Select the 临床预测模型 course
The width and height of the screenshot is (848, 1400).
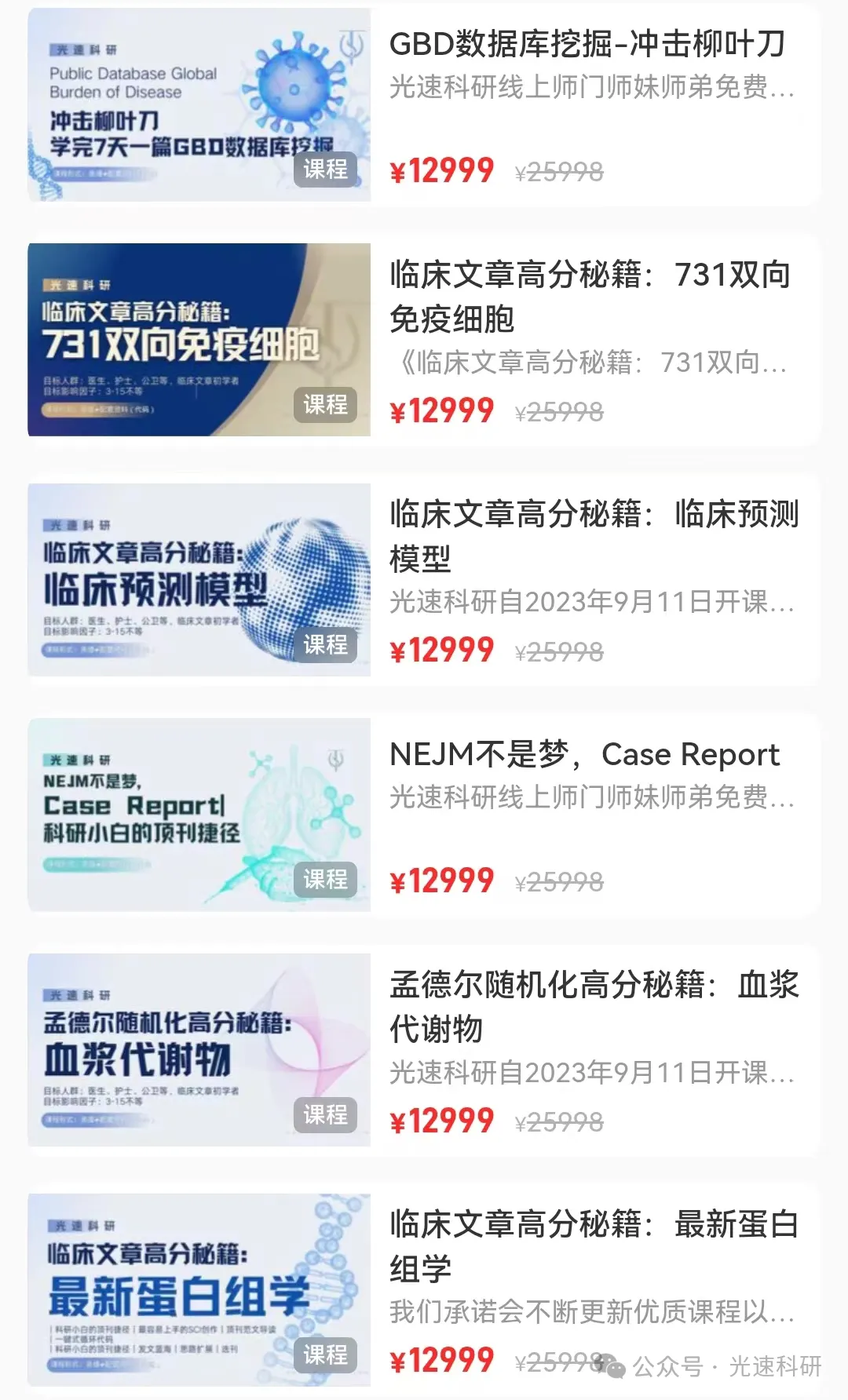[594, 536]
